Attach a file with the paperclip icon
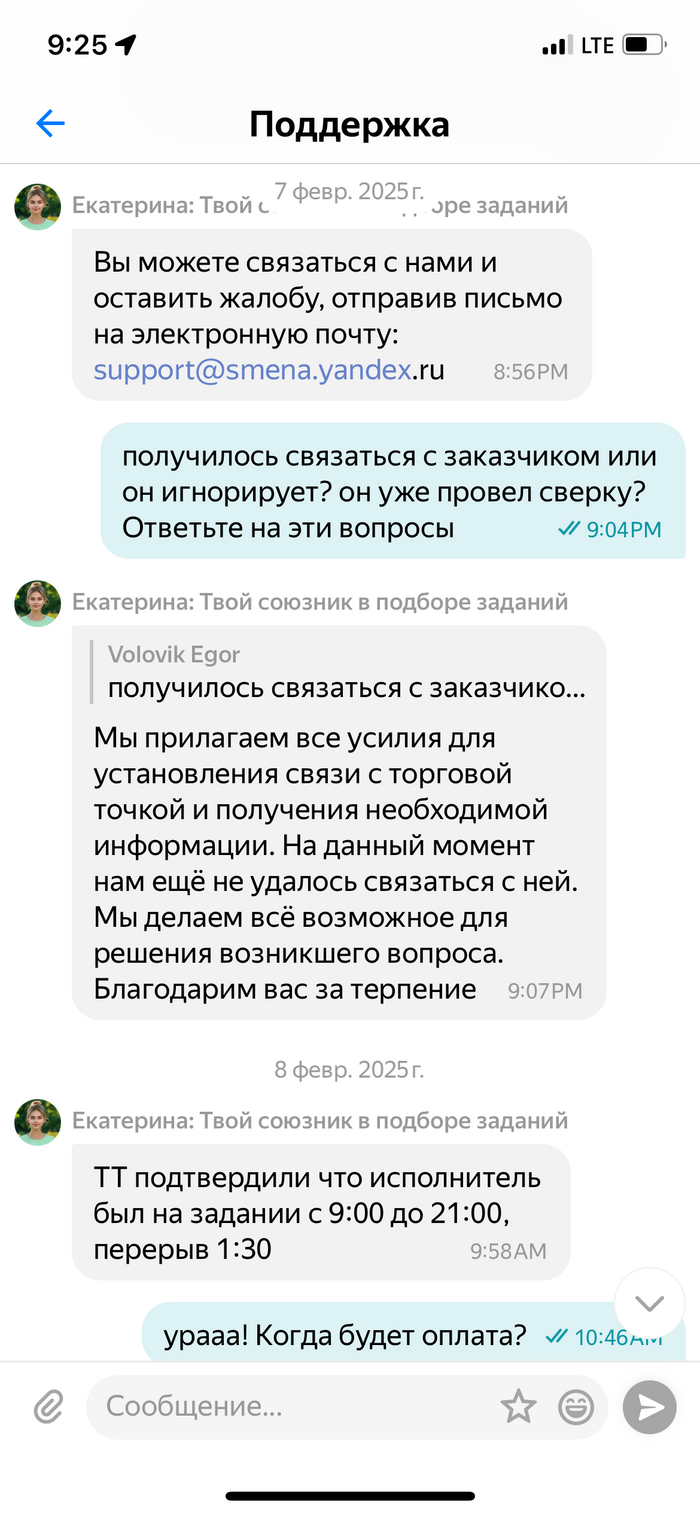Image resolution: width=700 pixels, height=1515 pixels. click(x=47, y=1407)
